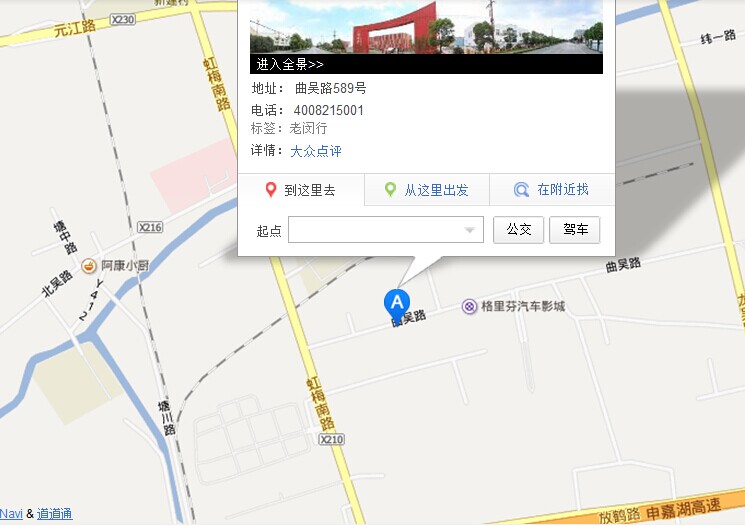The width and height of the screenshot is (745, 526).
Task: Tap the street panorama preview image
Action: pyautogui.click(x=426, y=26)
